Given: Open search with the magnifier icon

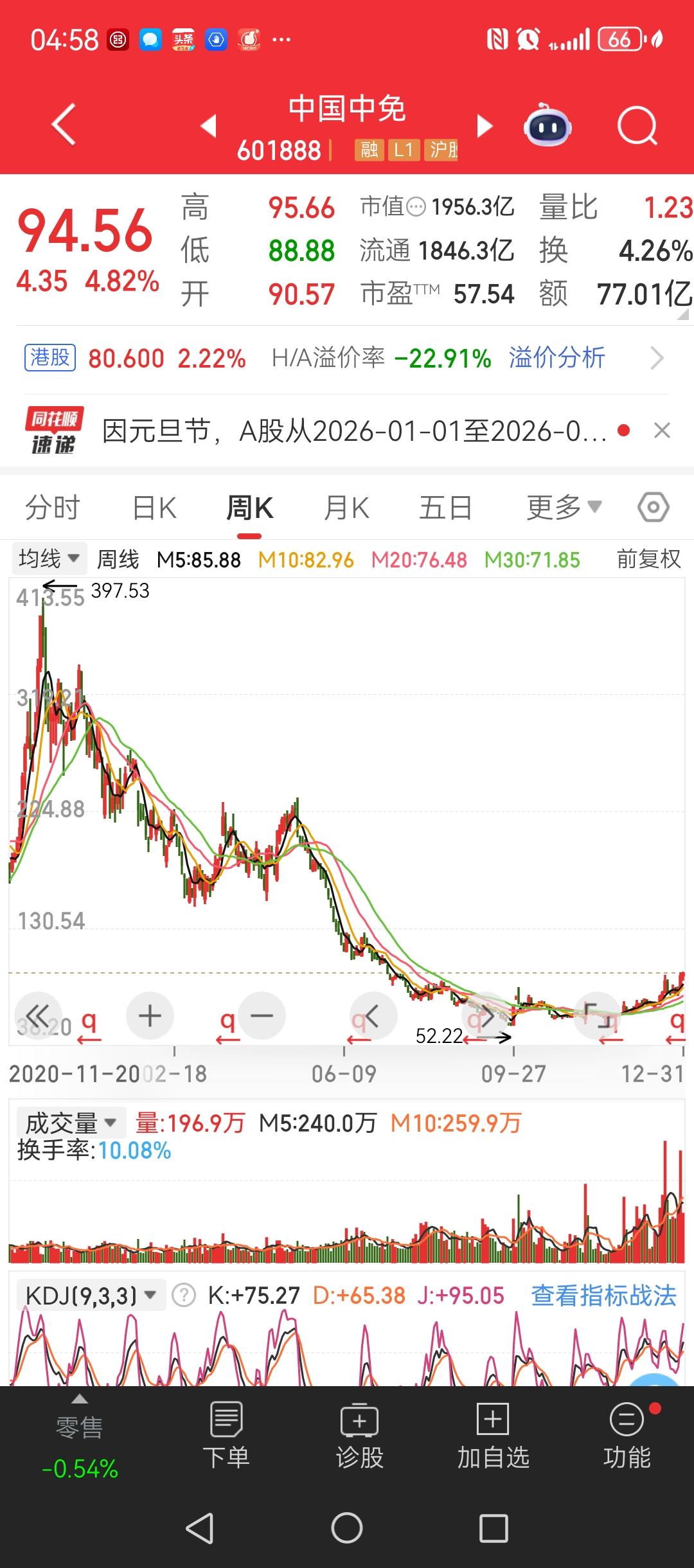Looking at the screenshot, I should pyautogui.click(x=637, y=125).
